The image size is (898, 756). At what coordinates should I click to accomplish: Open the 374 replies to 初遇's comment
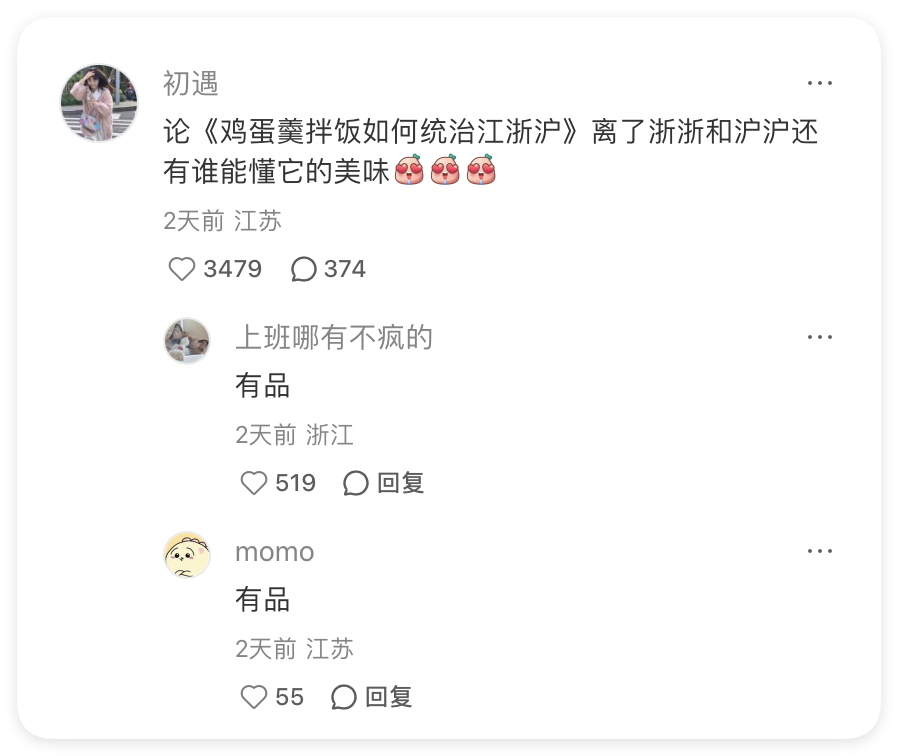pyautogui.click(x=304, y=269)
